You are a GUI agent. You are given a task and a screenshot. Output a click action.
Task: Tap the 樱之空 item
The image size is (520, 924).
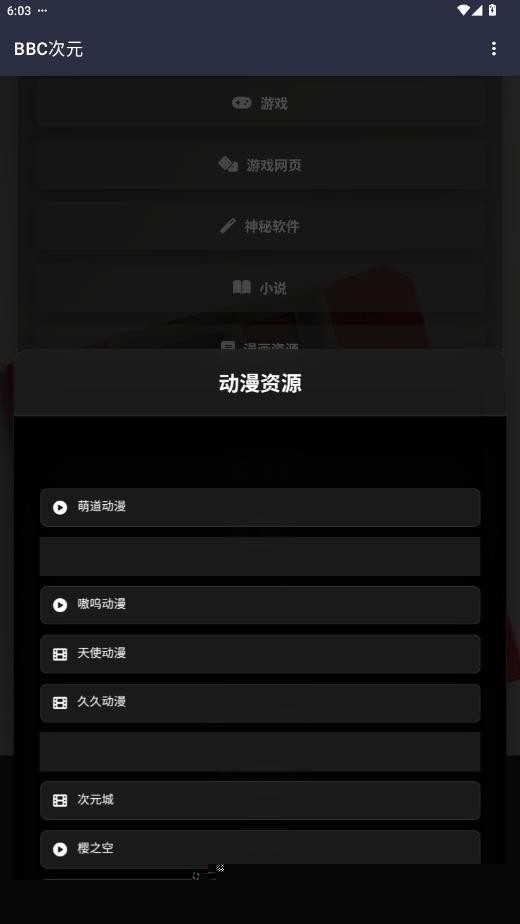(x=260, y=849)
